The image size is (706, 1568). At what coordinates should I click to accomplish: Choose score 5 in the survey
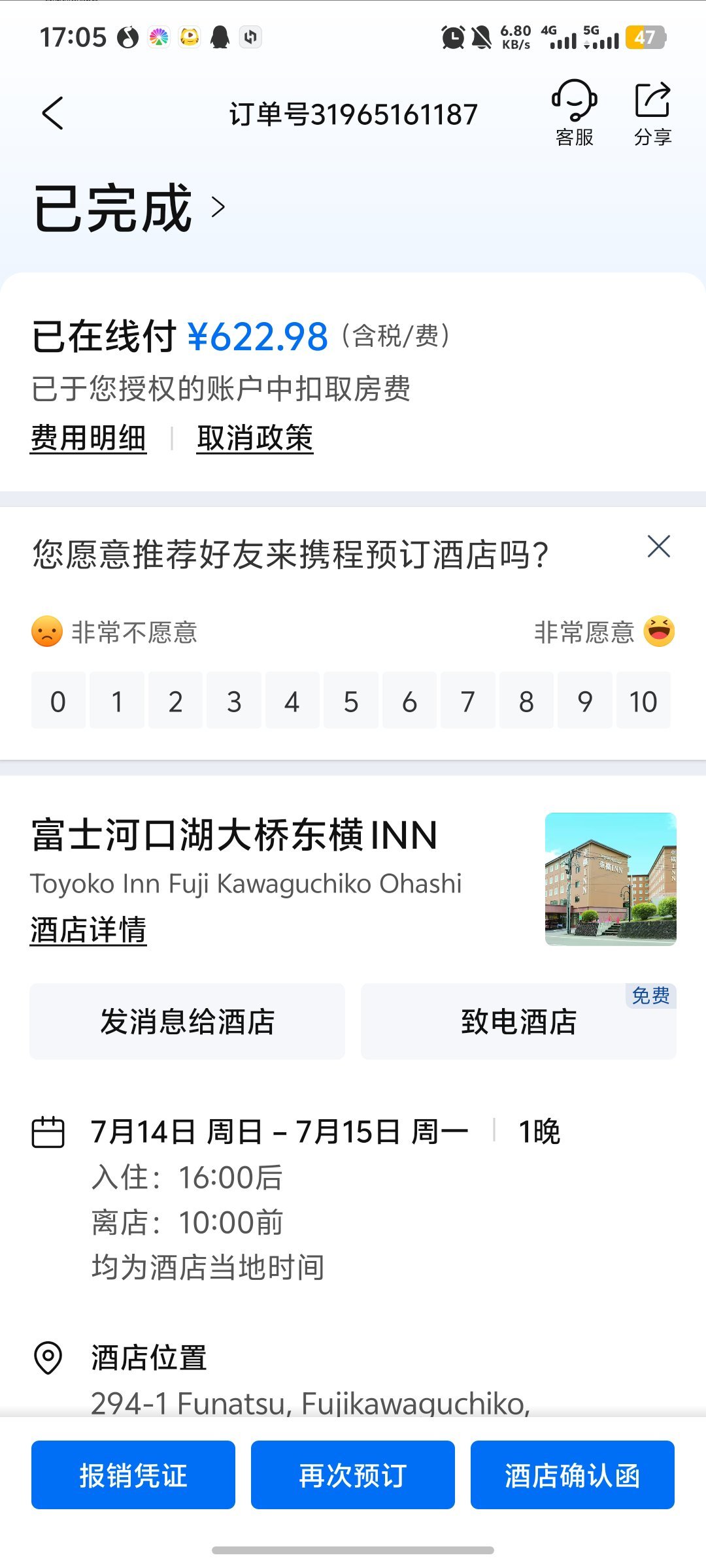pyautogui.click(x=351, y=702)
